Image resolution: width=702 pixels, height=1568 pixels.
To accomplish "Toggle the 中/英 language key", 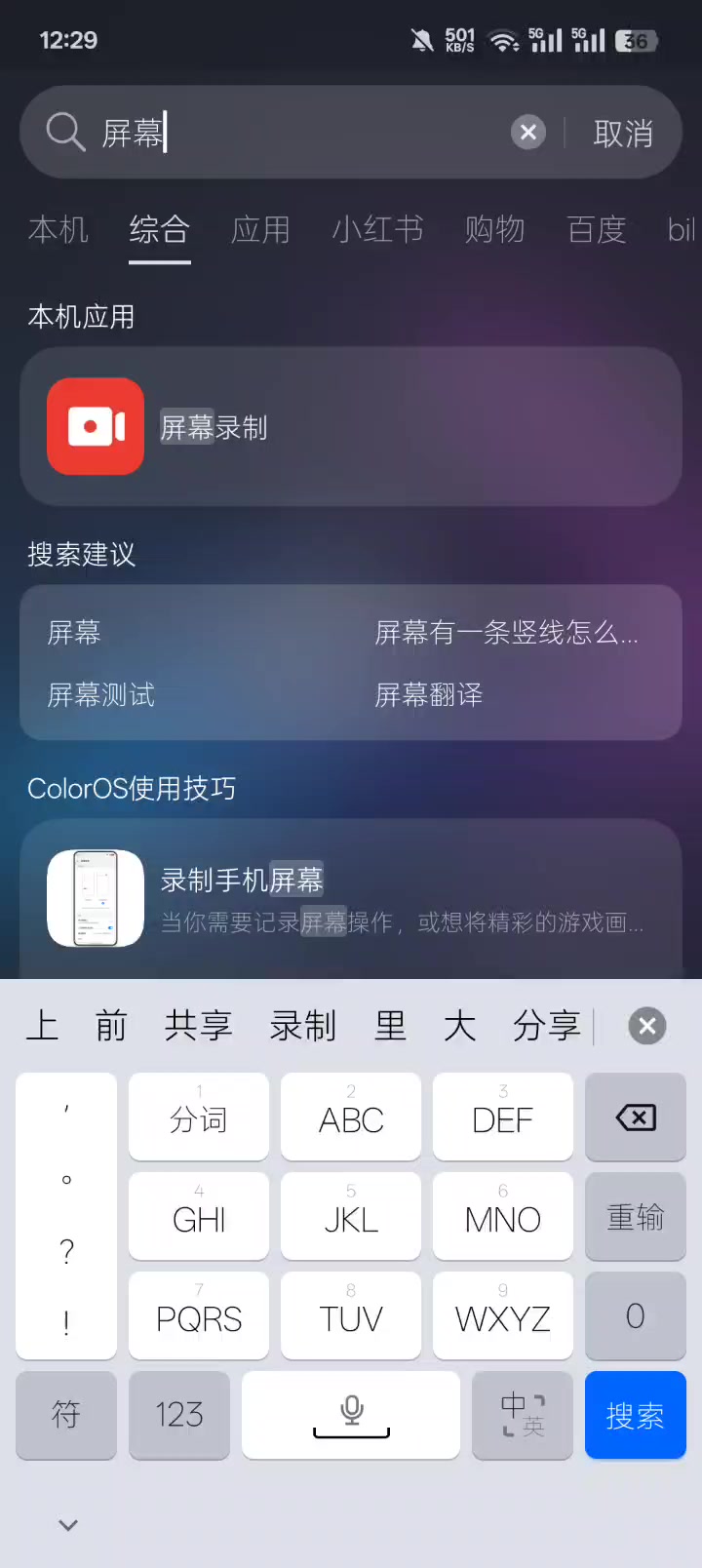I will click(x=522, y=1415).
